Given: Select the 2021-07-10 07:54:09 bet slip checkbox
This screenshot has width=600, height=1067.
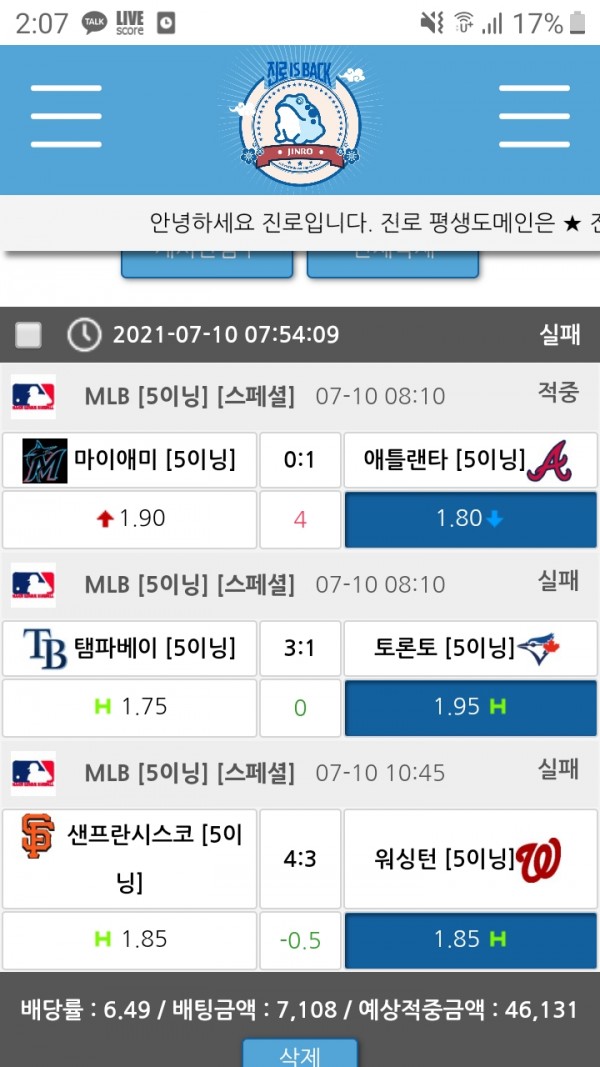Looking at the screenshot, I should pyautogui.click(x=29, y=335).
